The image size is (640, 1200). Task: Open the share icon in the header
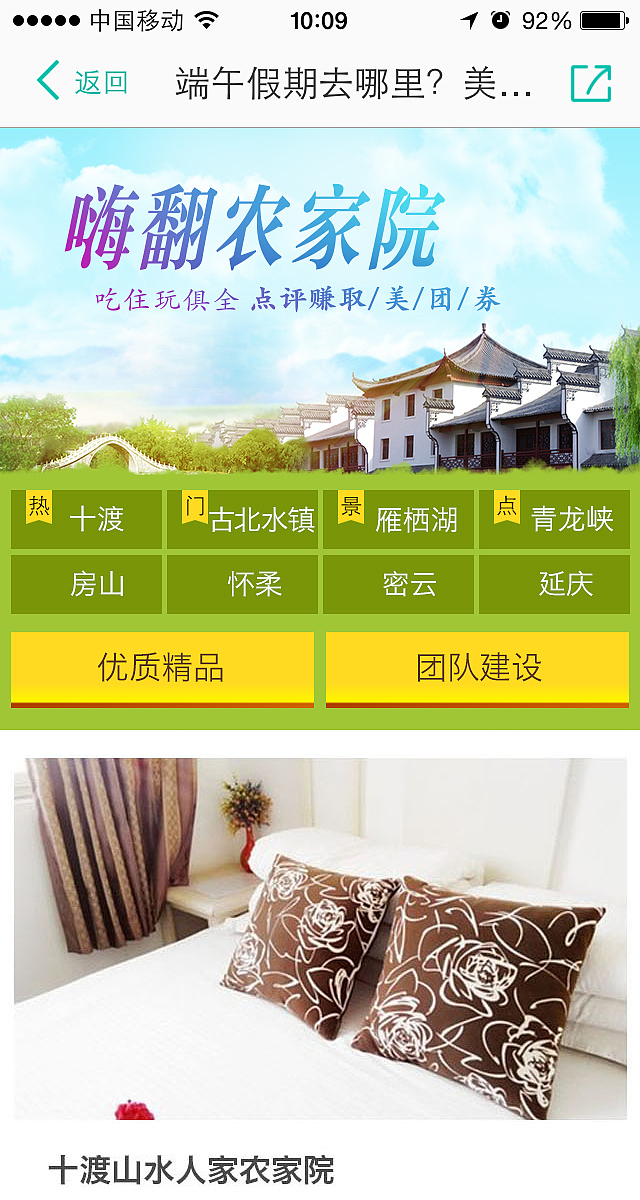click(591, 83)
